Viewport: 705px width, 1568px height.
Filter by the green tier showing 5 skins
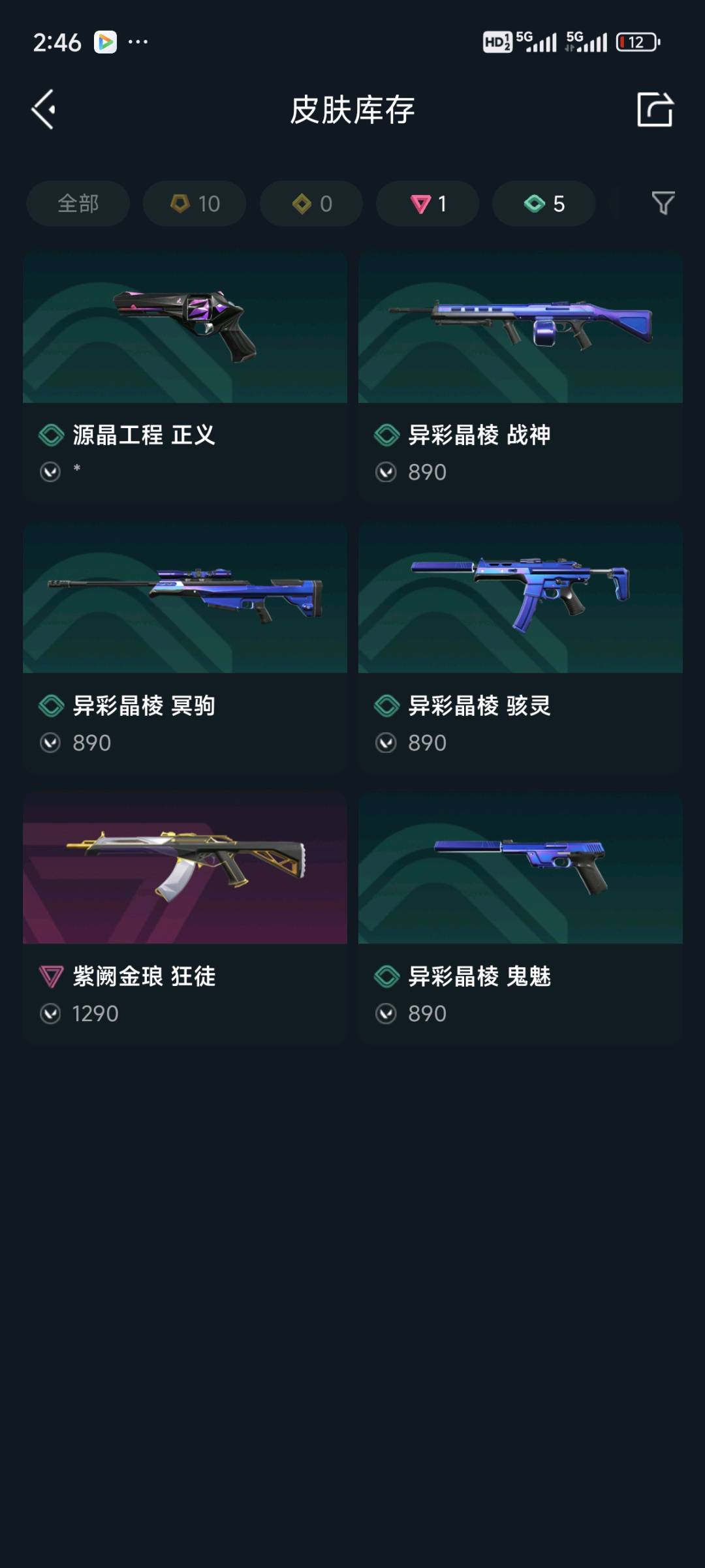[544, 204]
